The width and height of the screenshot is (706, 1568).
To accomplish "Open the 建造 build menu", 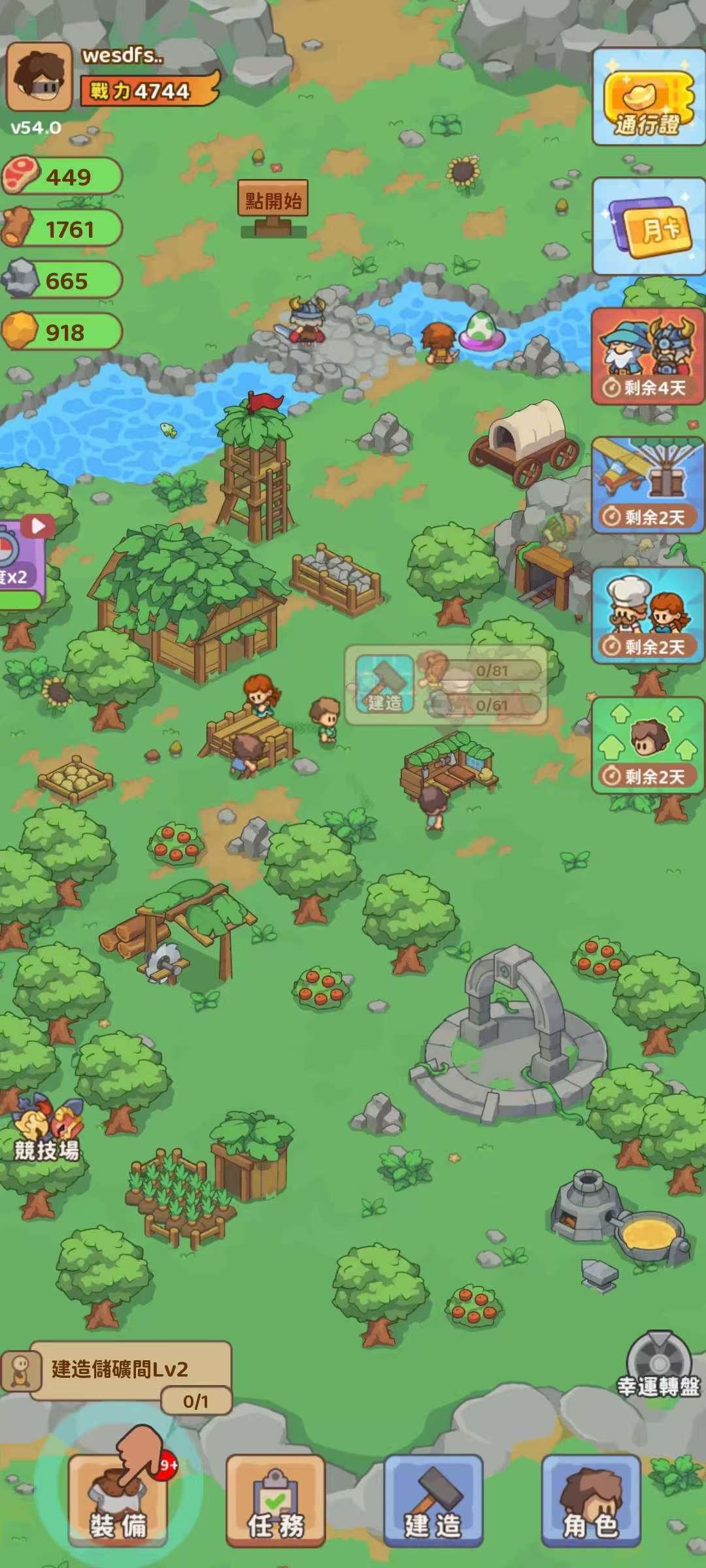I will pos(433,1501).
